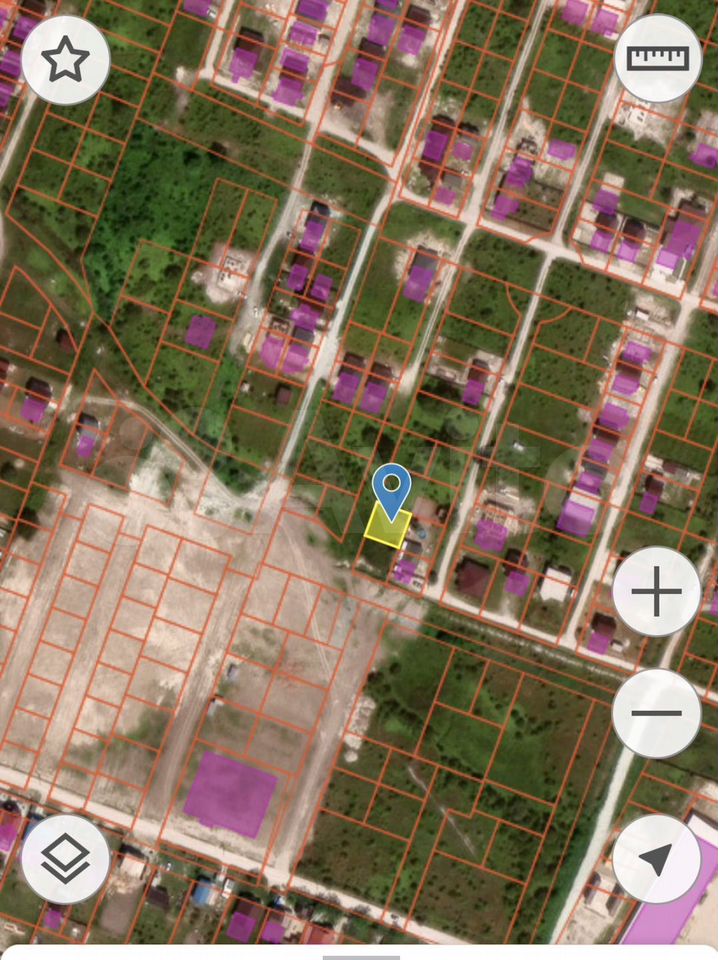
Task: Tap the star favorites button
Action: [65, 62]
